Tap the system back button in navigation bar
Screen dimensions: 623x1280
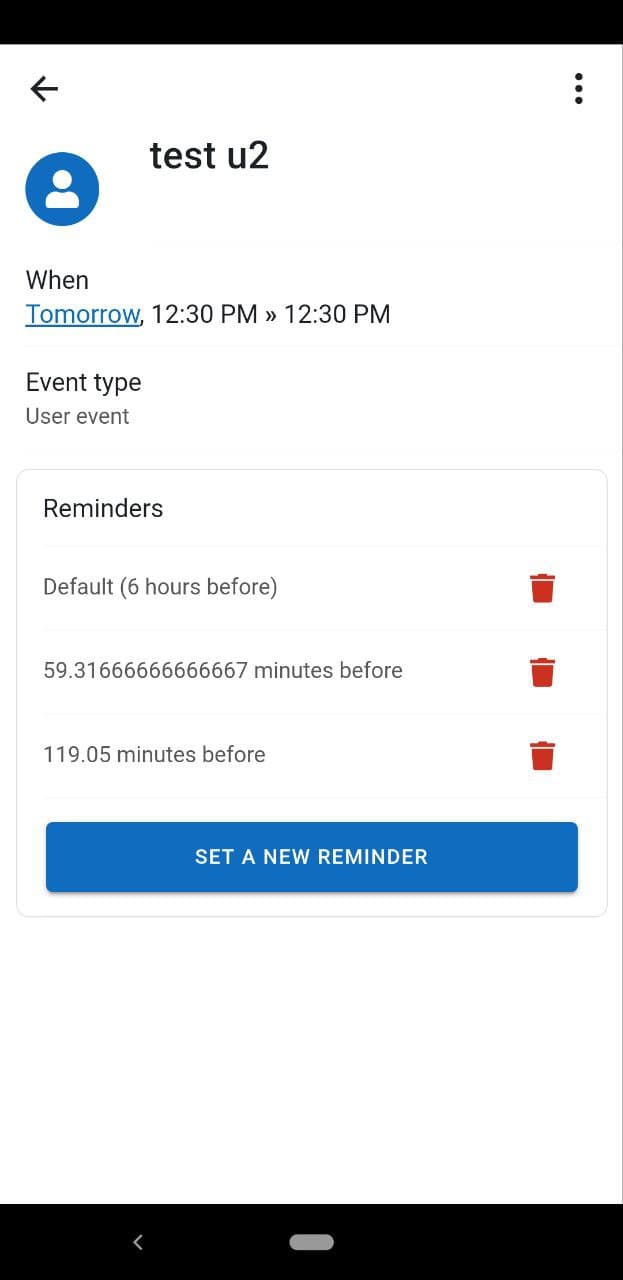[138, 1242]
